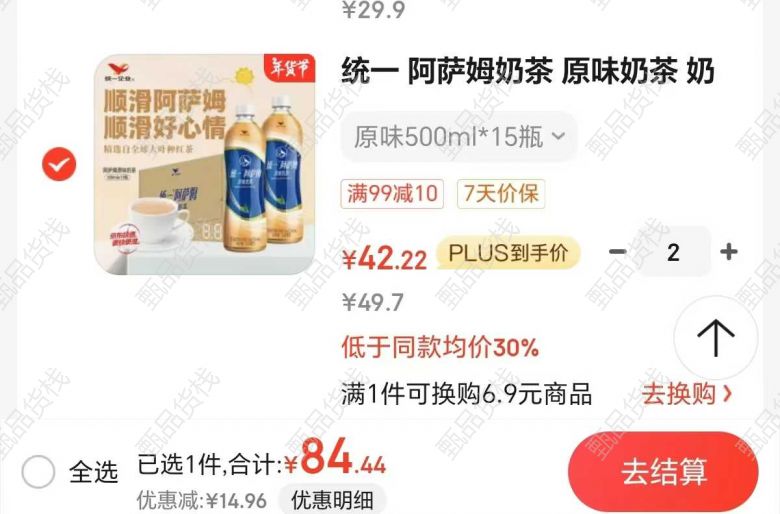Open the 满99减10 promotion tag
This screenshot has width=780, height=514.
pyautogui.click(x=393, y=193)
